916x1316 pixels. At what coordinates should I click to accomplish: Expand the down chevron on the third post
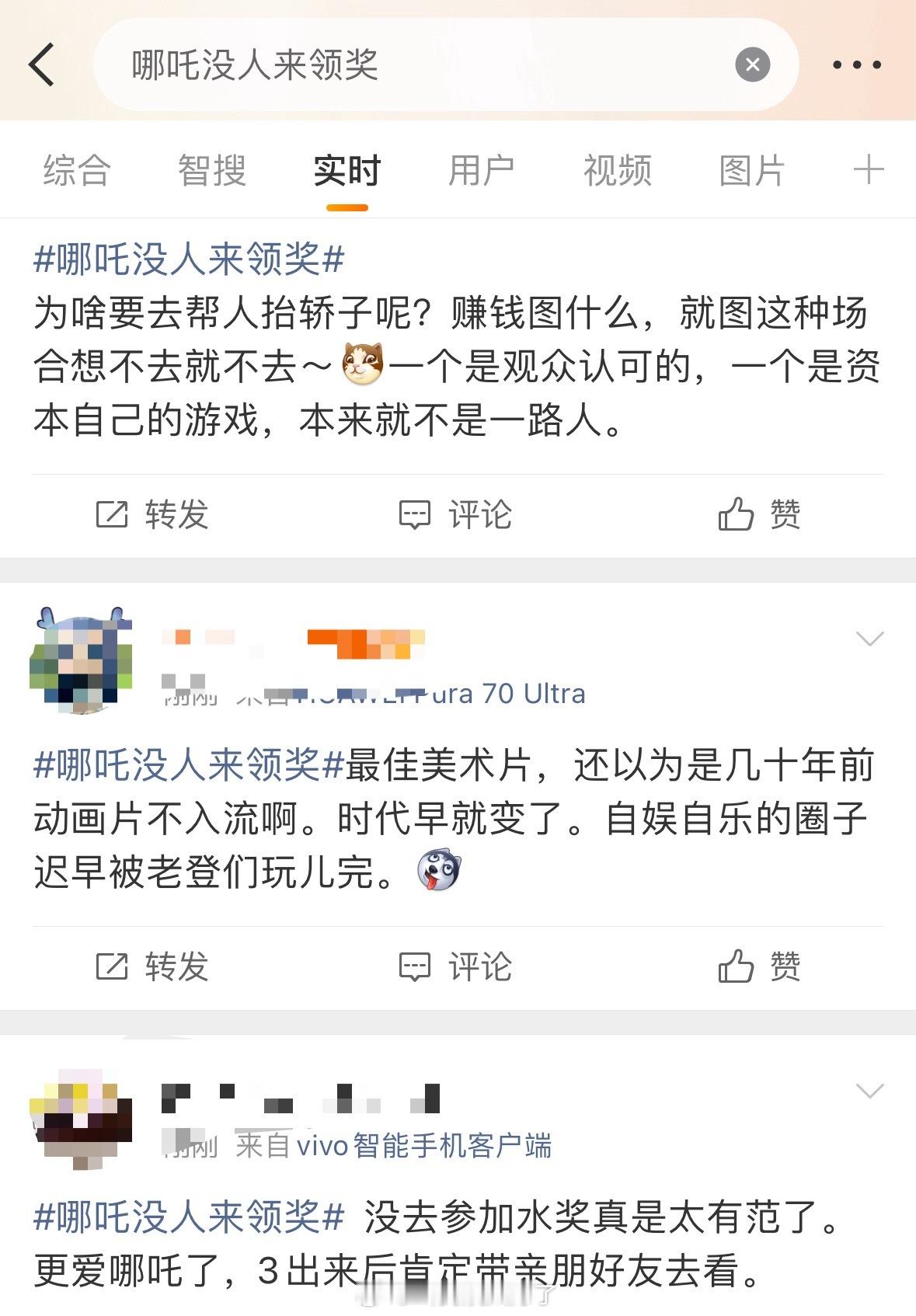pos(868,1091)
